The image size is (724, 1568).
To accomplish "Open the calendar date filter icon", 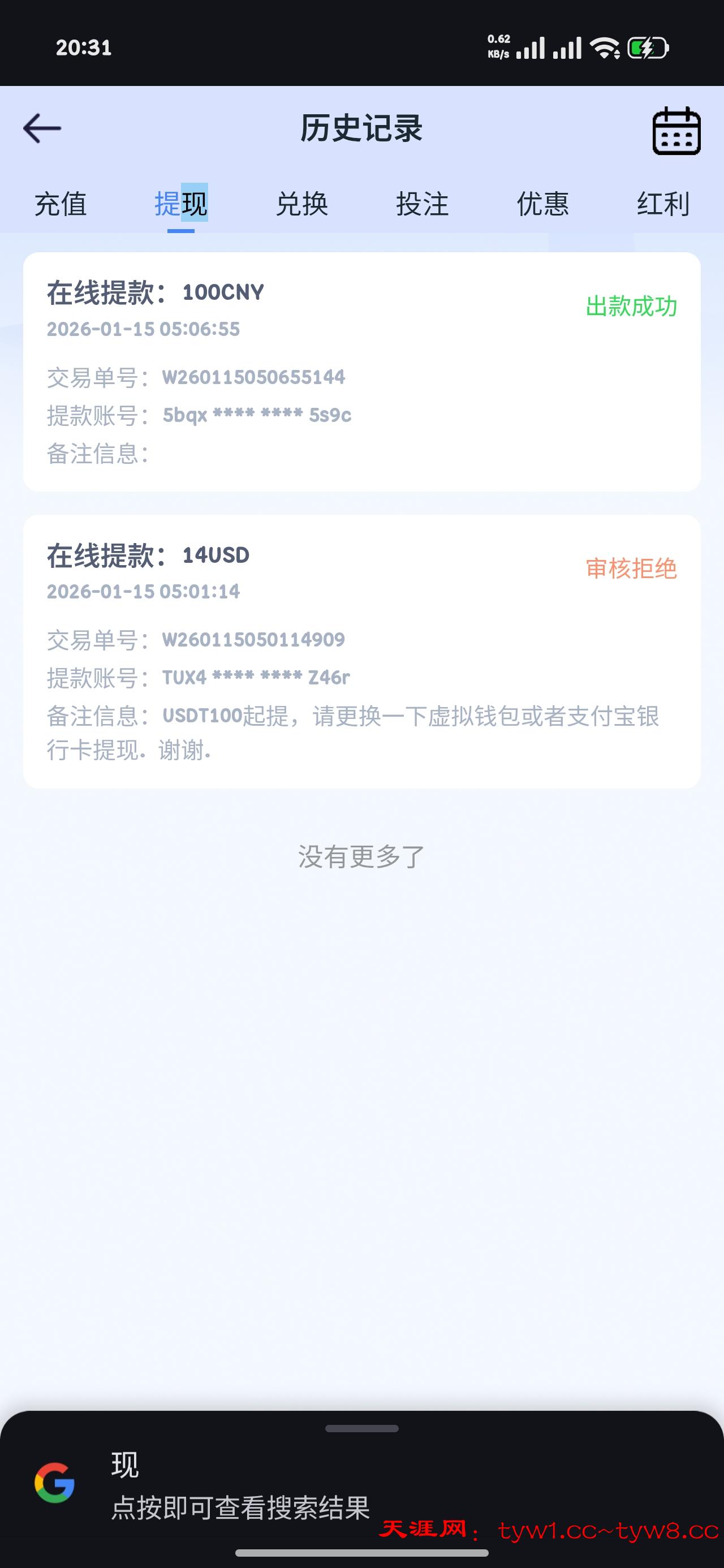I will [x=678, y=131].
